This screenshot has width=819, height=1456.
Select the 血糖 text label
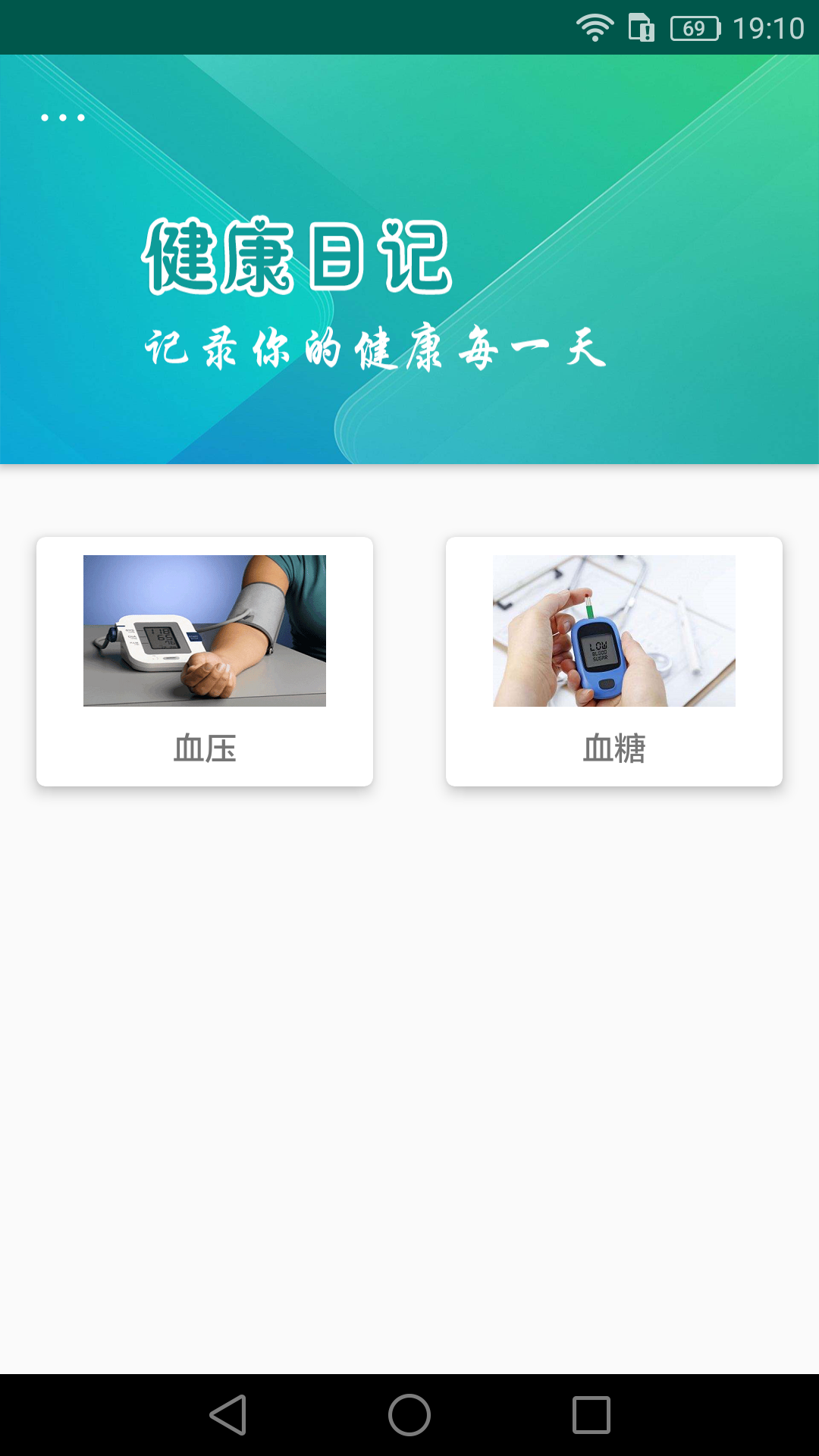pyautogui.click(x=614, y=751)
